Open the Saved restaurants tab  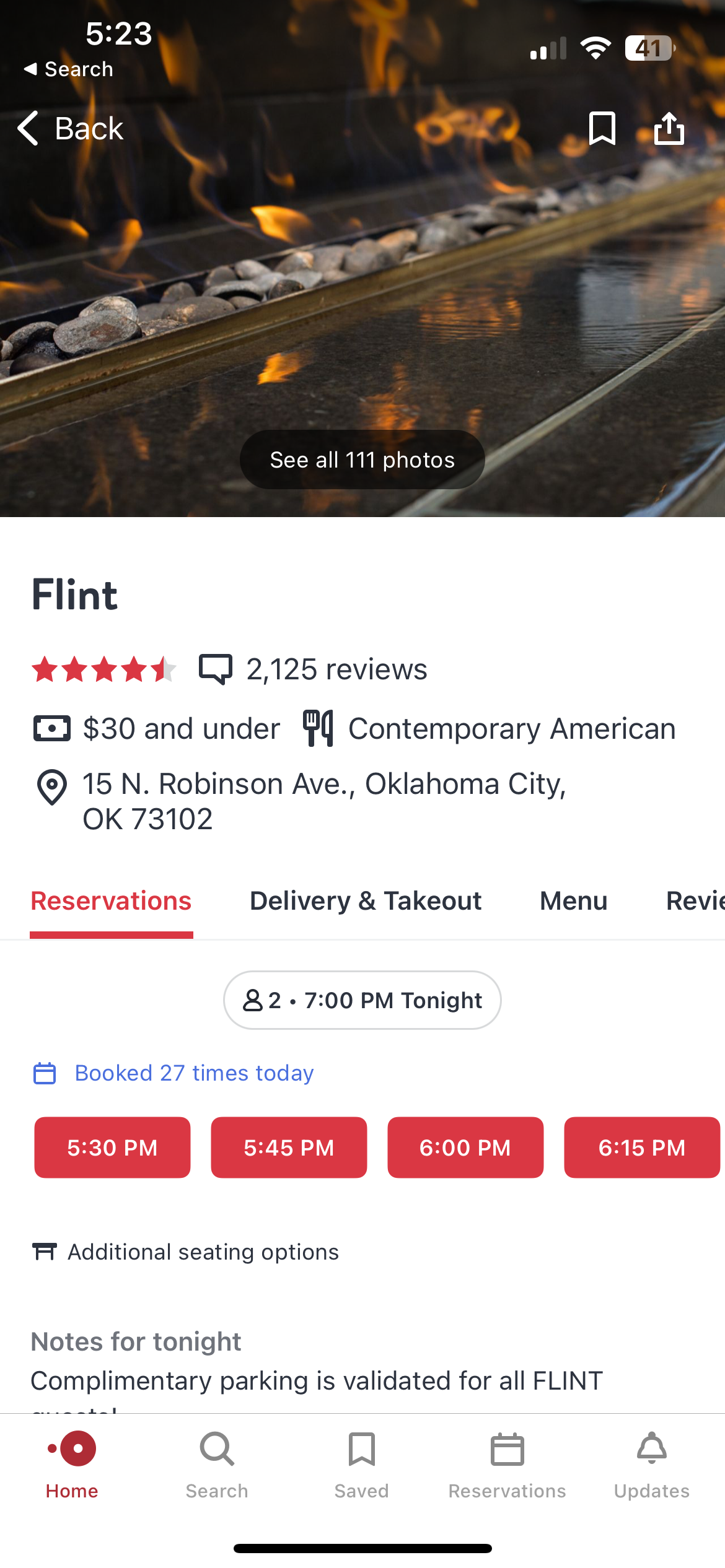tap(362, 1465)
